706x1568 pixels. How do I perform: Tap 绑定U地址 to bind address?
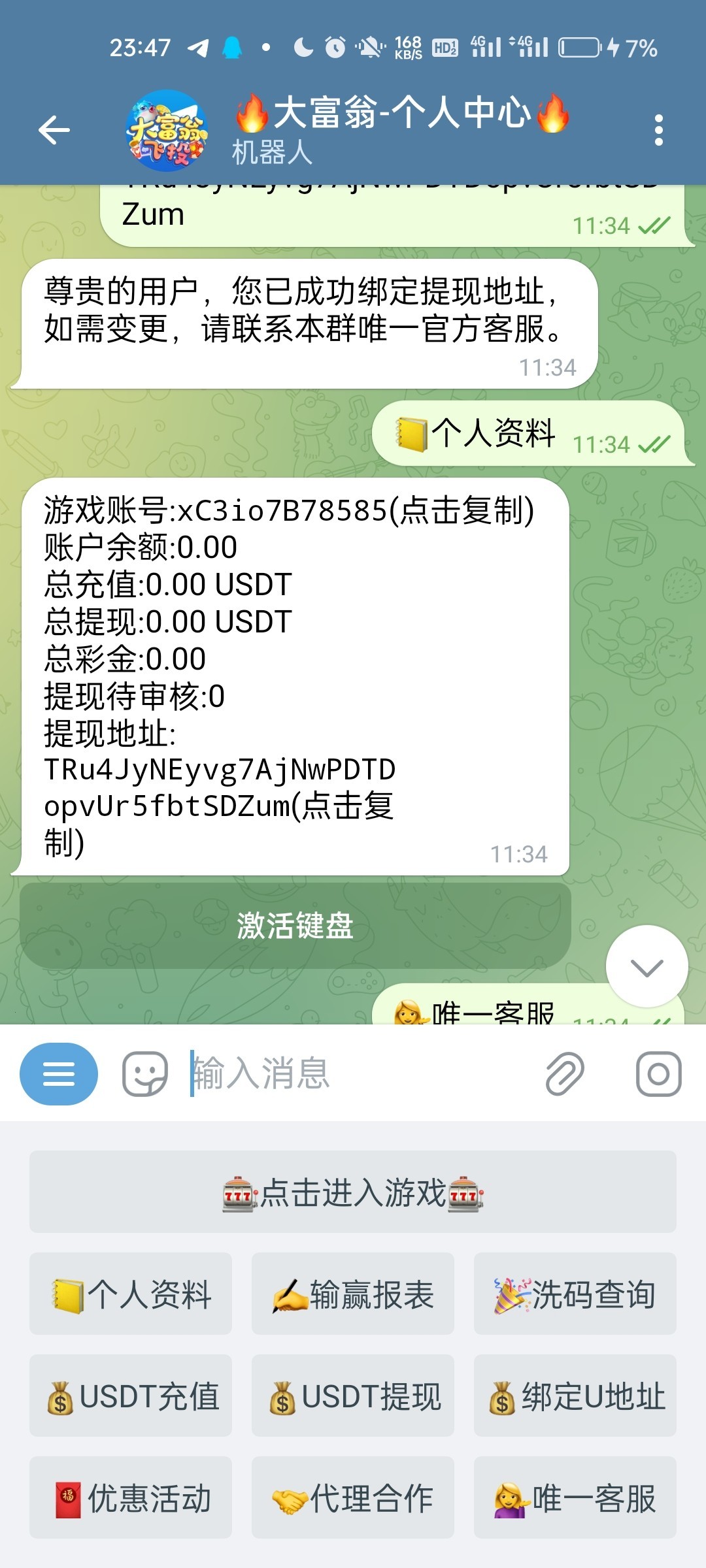[x=575, y=1396]
